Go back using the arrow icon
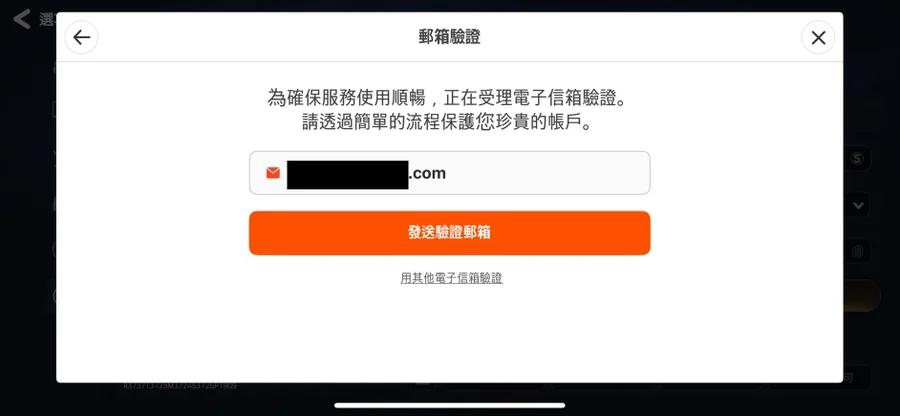 (82, 38)
